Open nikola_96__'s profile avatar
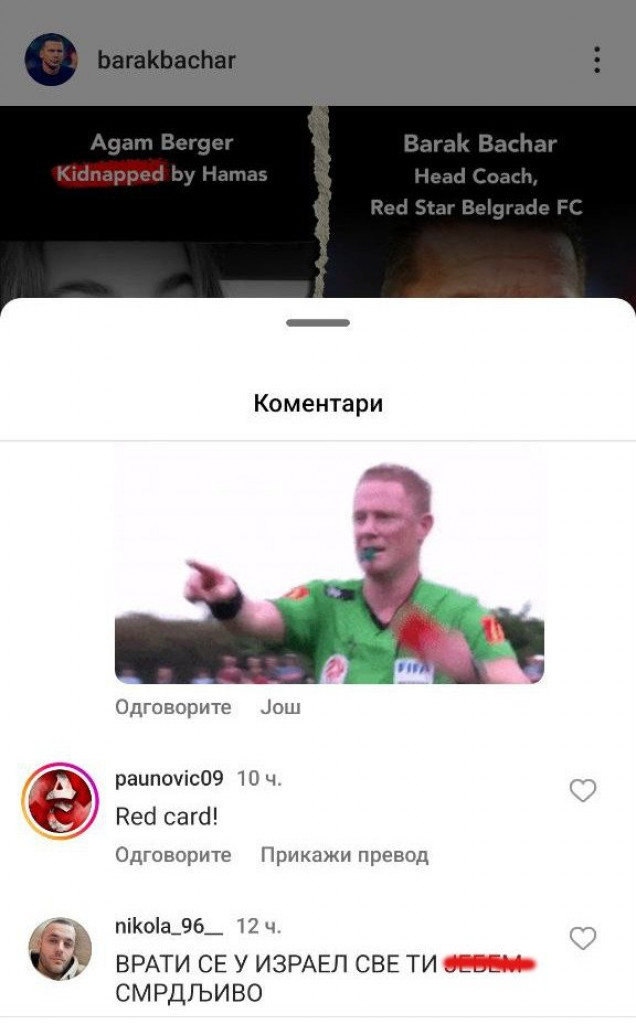Viewport: 636px width, 1024px height. 60,948
